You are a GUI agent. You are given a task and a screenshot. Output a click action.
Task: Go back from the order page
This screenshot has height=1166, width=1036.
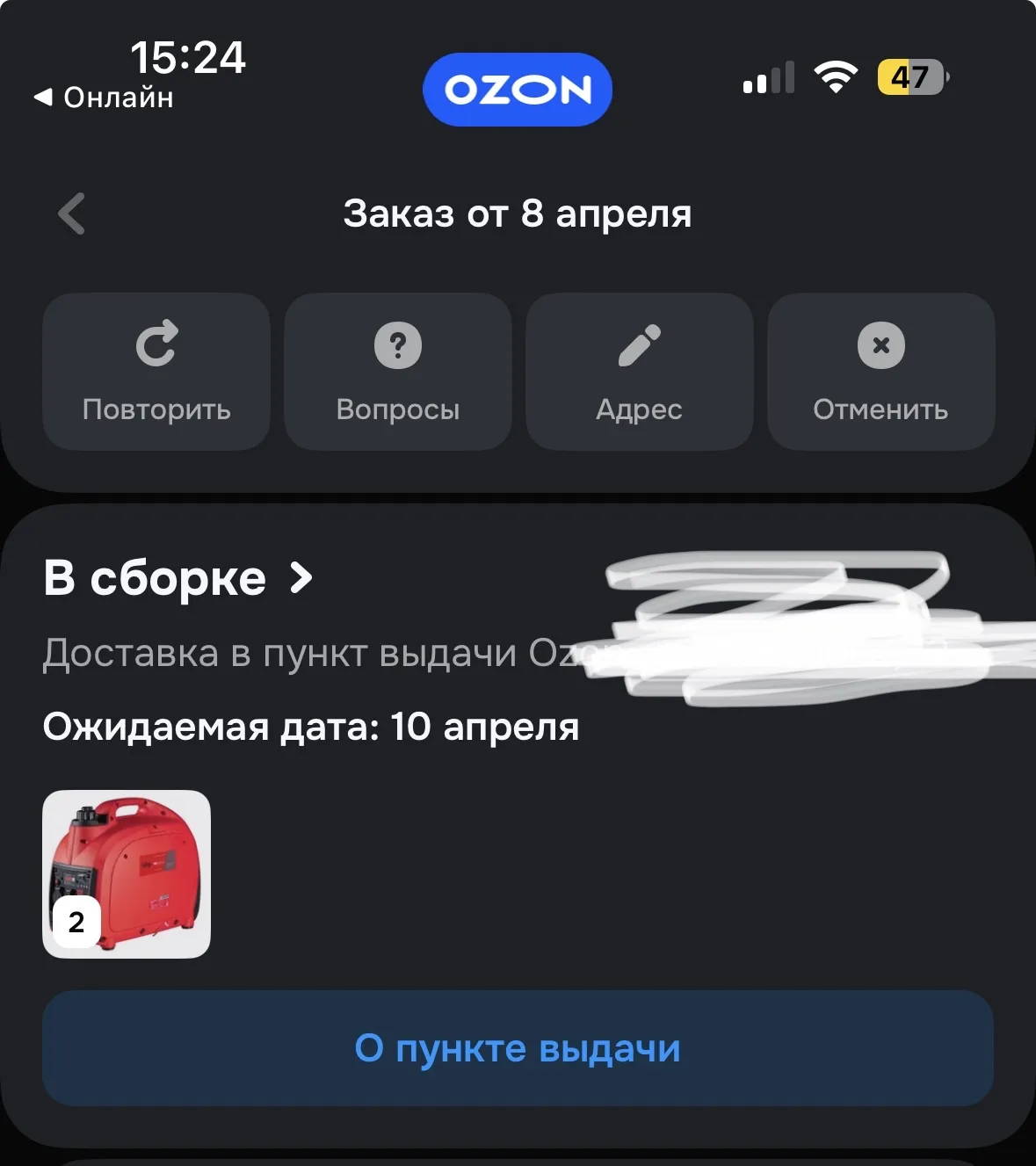point(72,214)
